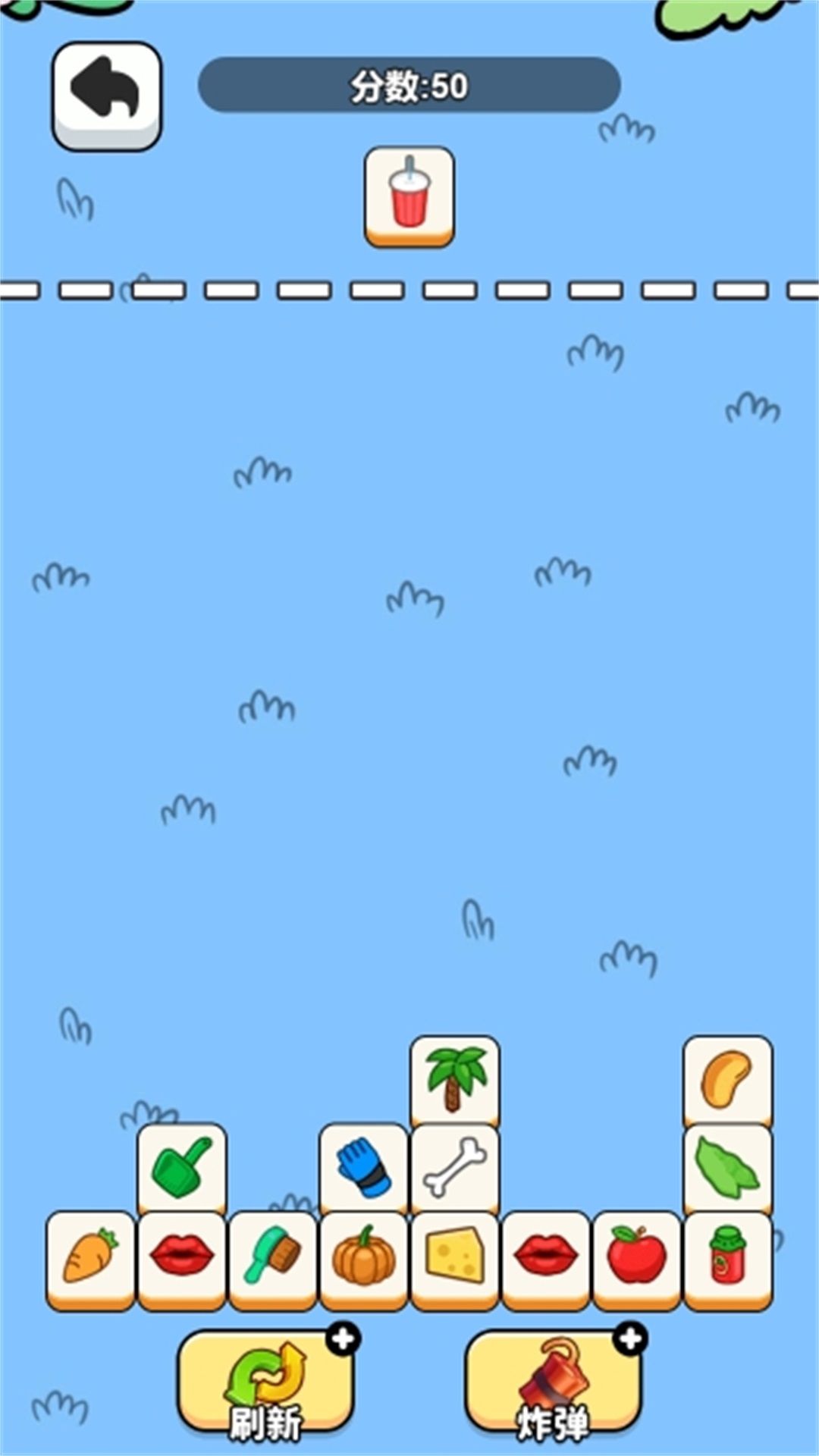Screen dimensions: 819x1456
Task: Select the pumpkin tile
Action: pos(364,1256)
